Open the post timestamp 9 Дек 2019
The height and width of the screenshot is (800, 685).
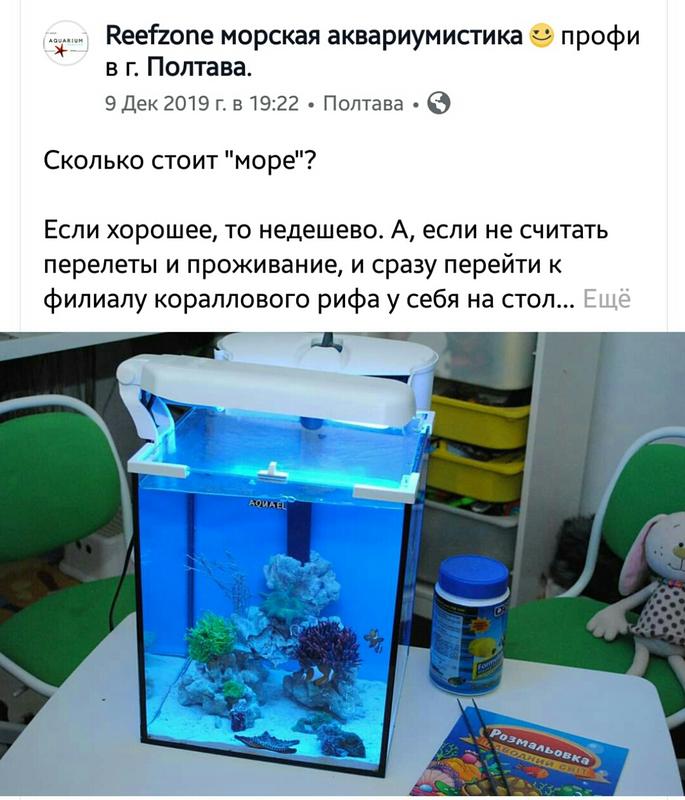[201, 103]
